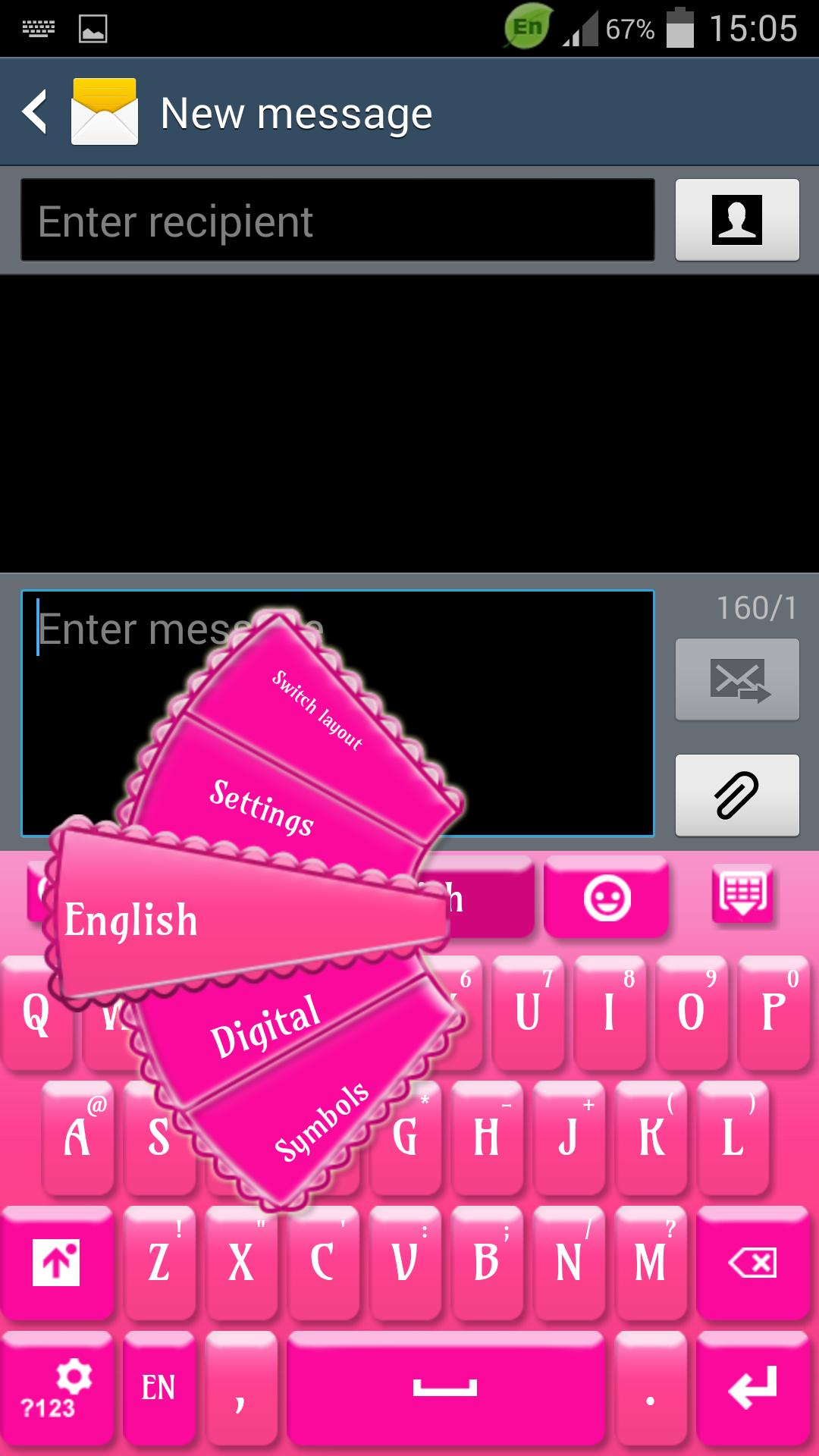
Task: Tap the EN language key
Action: click(158, 1389)
